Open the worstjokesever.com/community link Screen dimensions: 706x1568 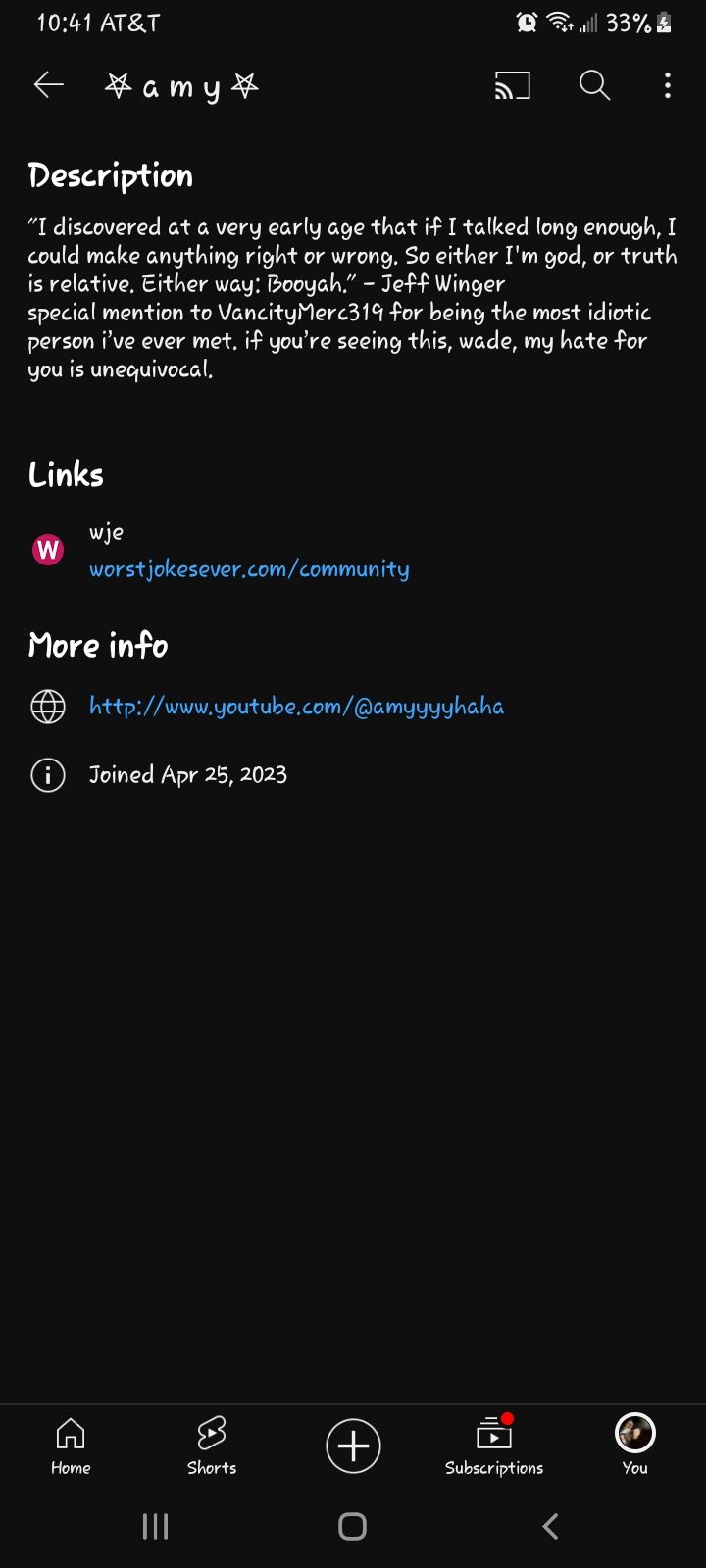(x=249, y=569)
